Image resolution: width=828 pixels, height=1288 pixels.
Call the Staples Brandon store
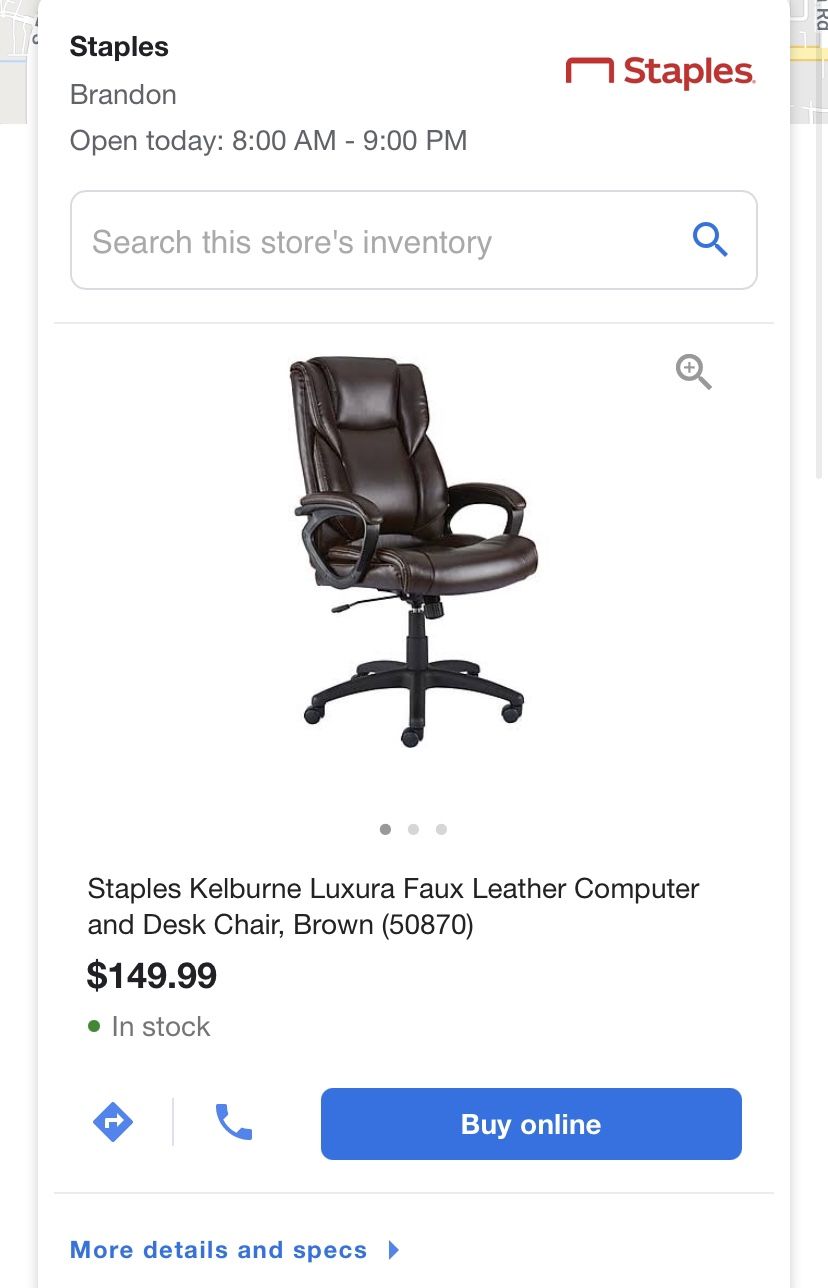[x=234, y=1122]
